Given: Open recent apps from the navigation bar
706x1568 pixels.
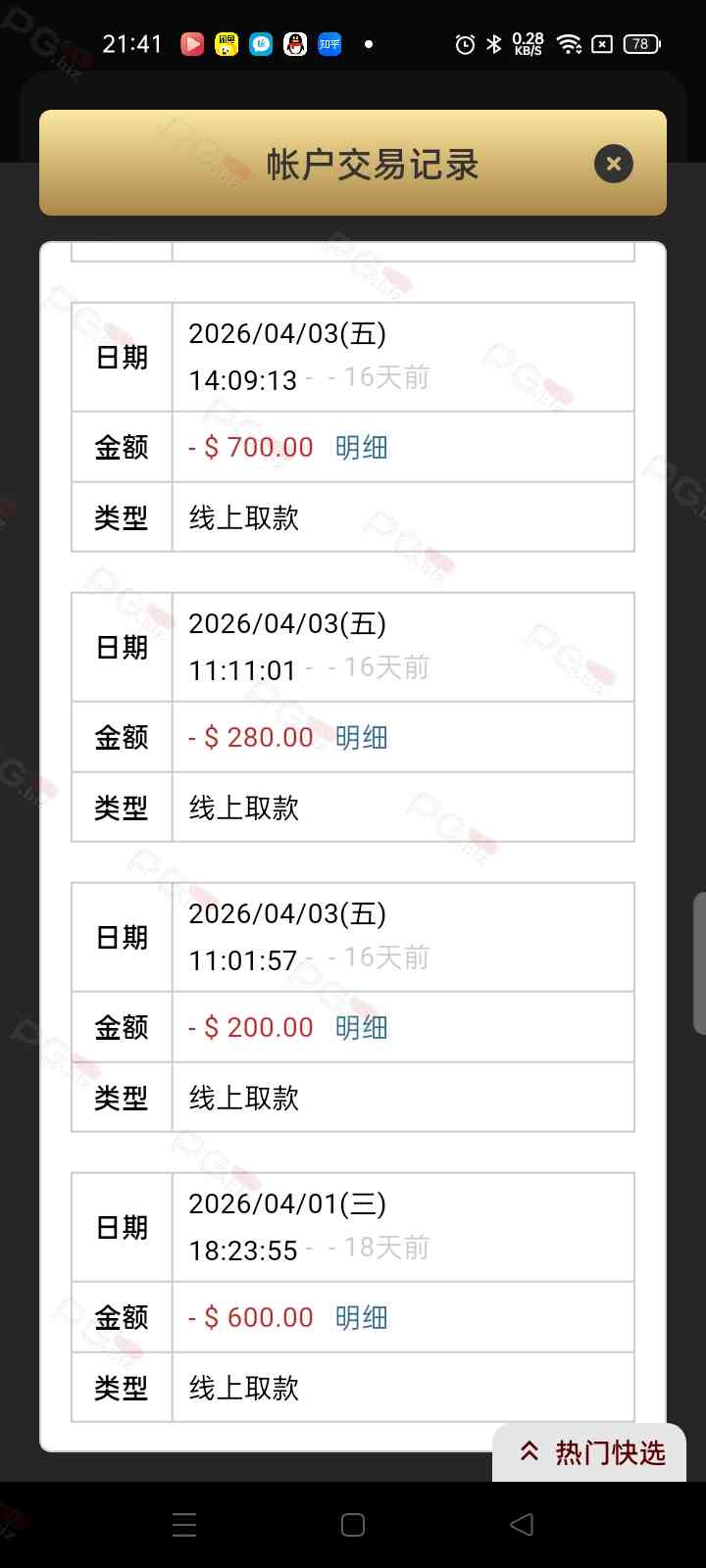Looking at the screenshot, I should tap(184, 1524).
